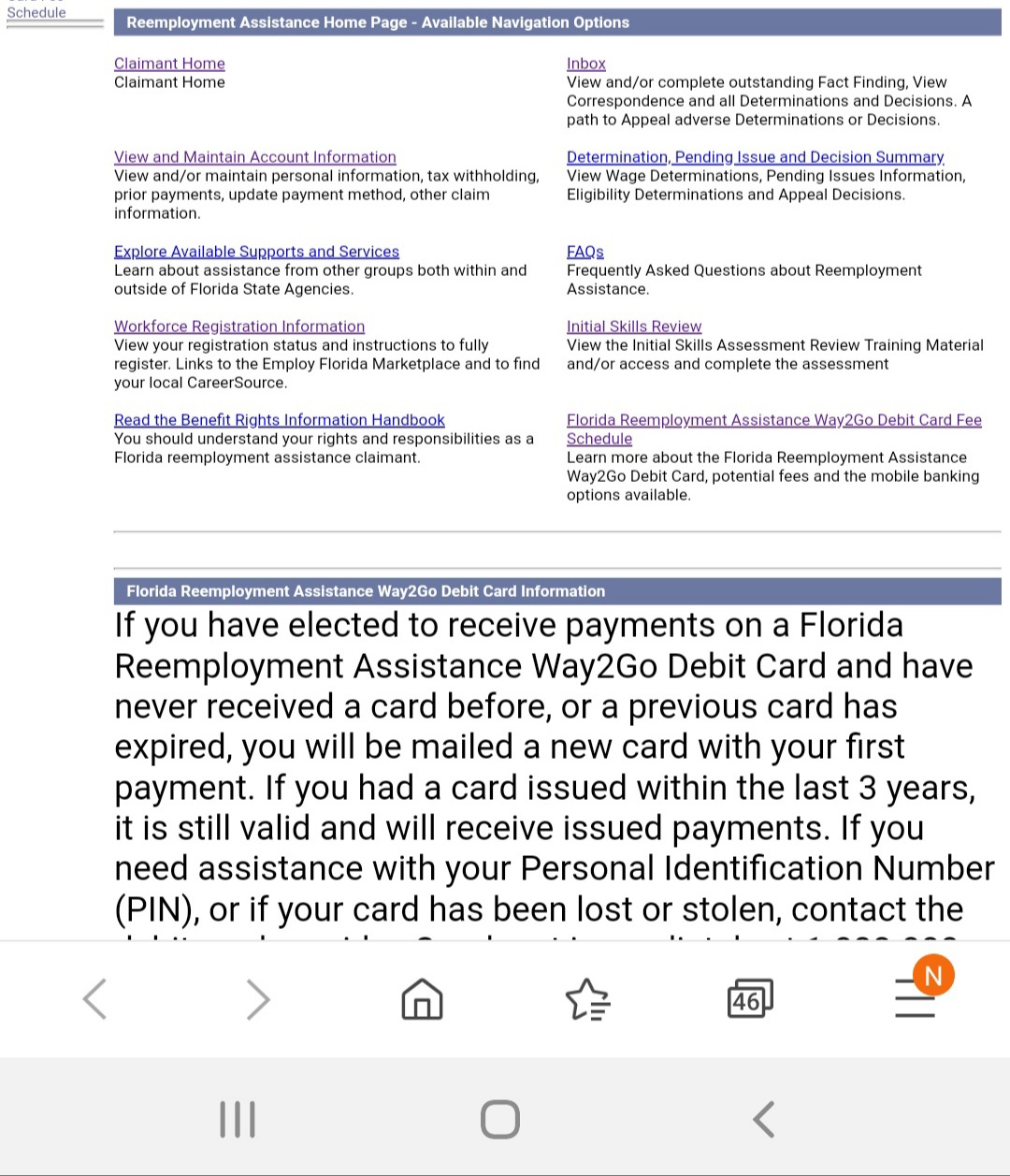Open the browser home page
1010x1176 pixels.
point(422,998)
